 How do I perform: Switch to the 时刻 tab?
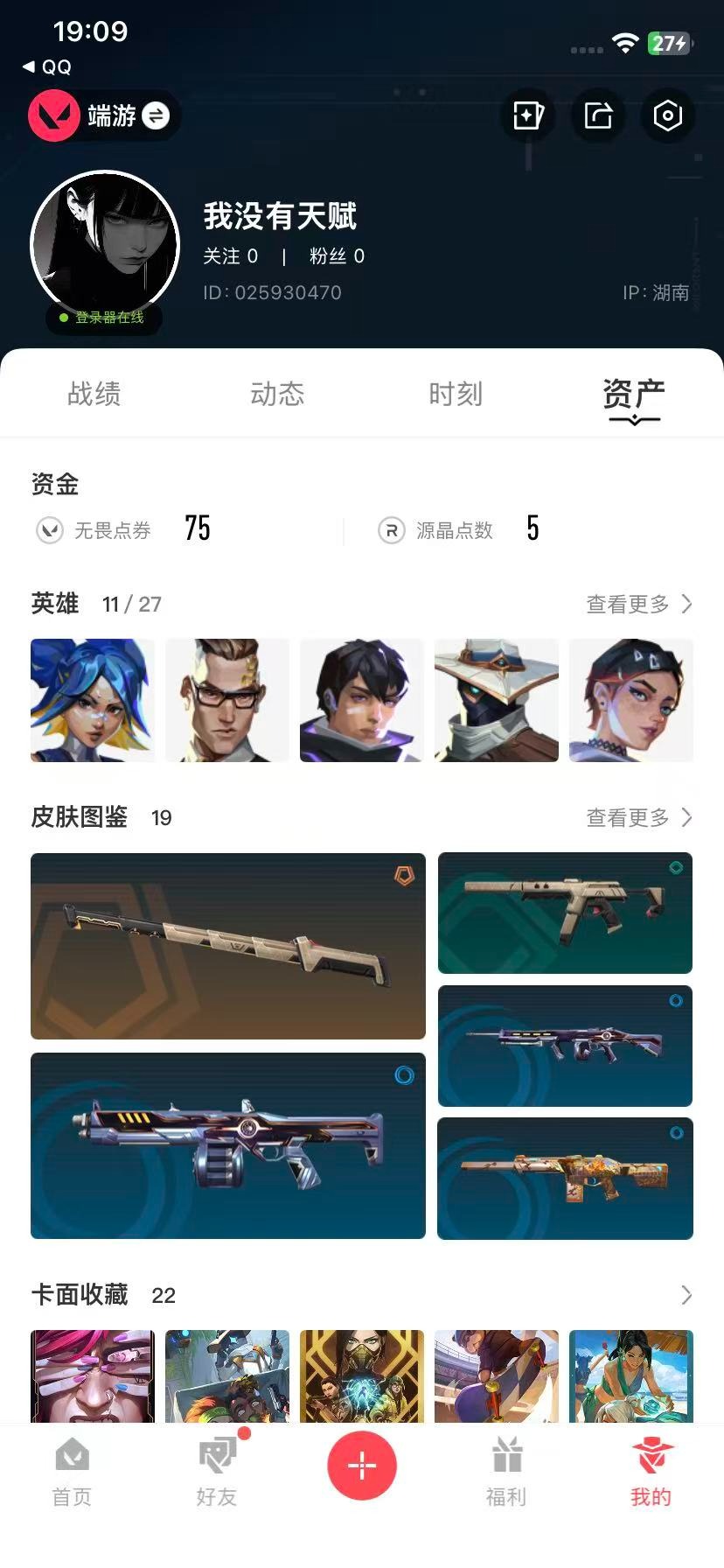456,394
